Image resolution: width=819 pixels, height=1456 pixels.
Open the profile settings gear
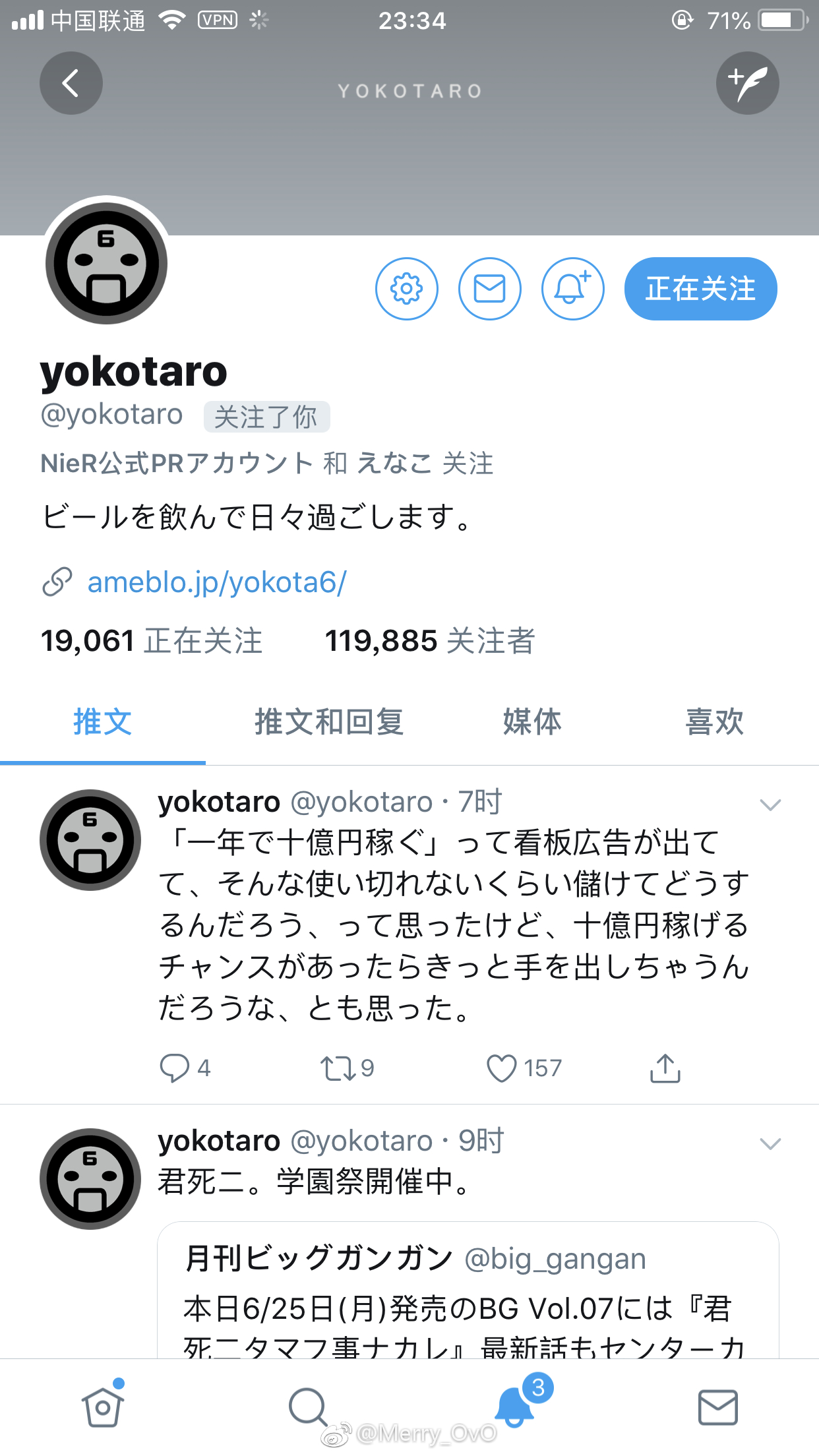[x=407, y=289]
